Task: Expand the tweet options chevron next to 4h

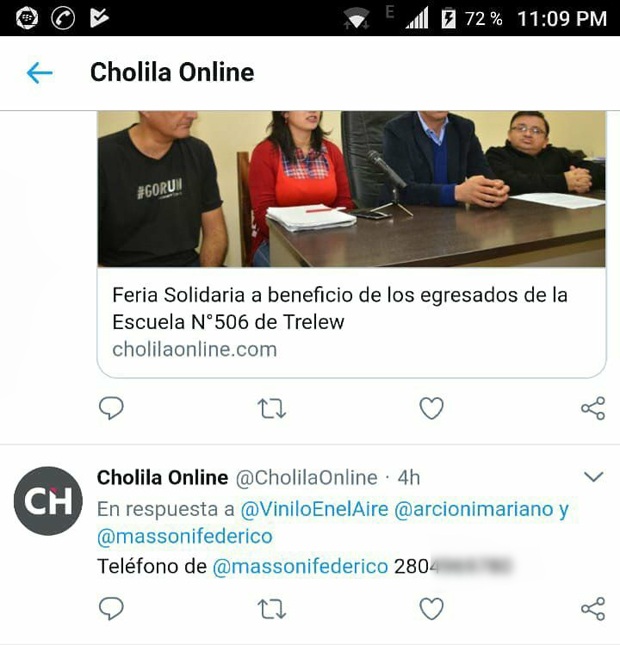Action: [593, 477]
